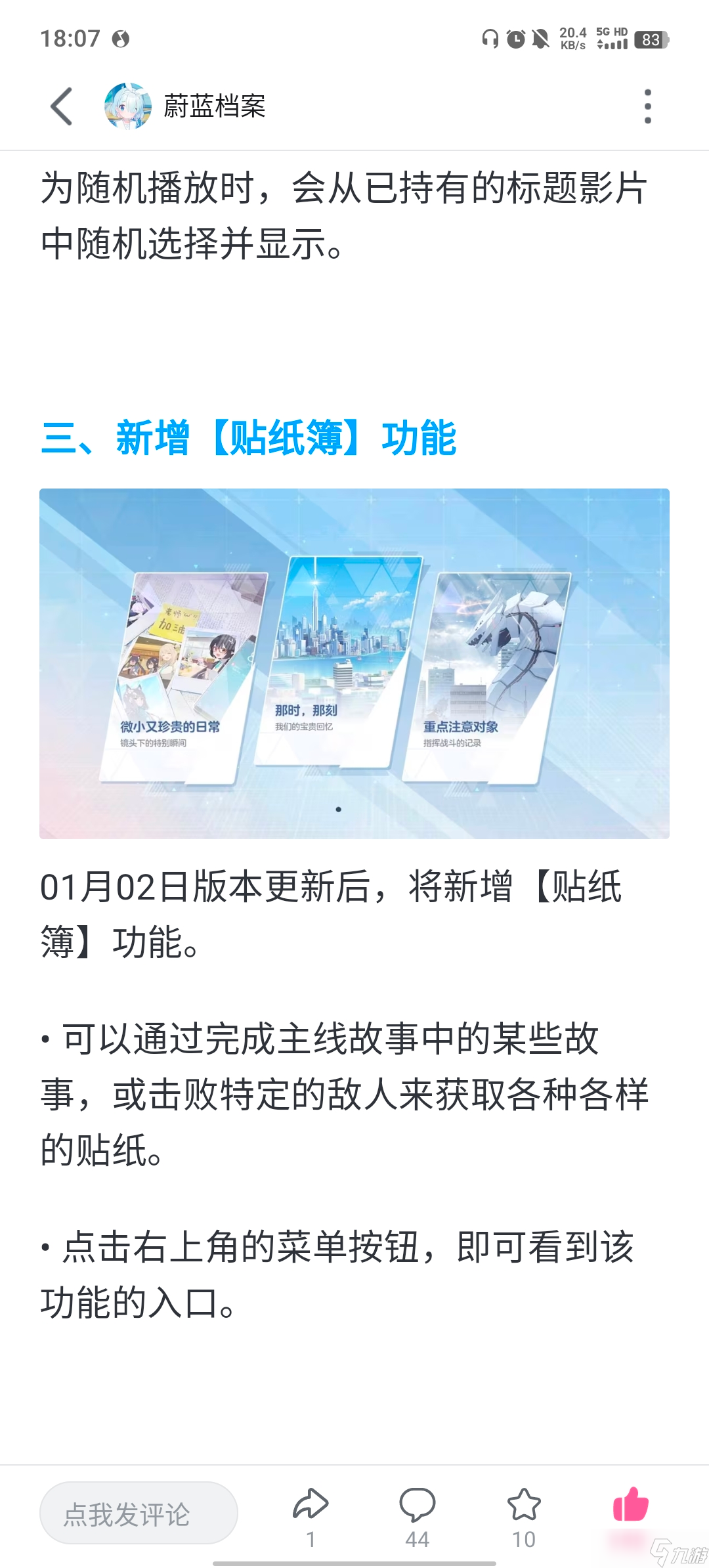Screen dimensions: 709x1568
Task: Open the 蔚蓝档案 author avatar
Action: pos(128,106)
